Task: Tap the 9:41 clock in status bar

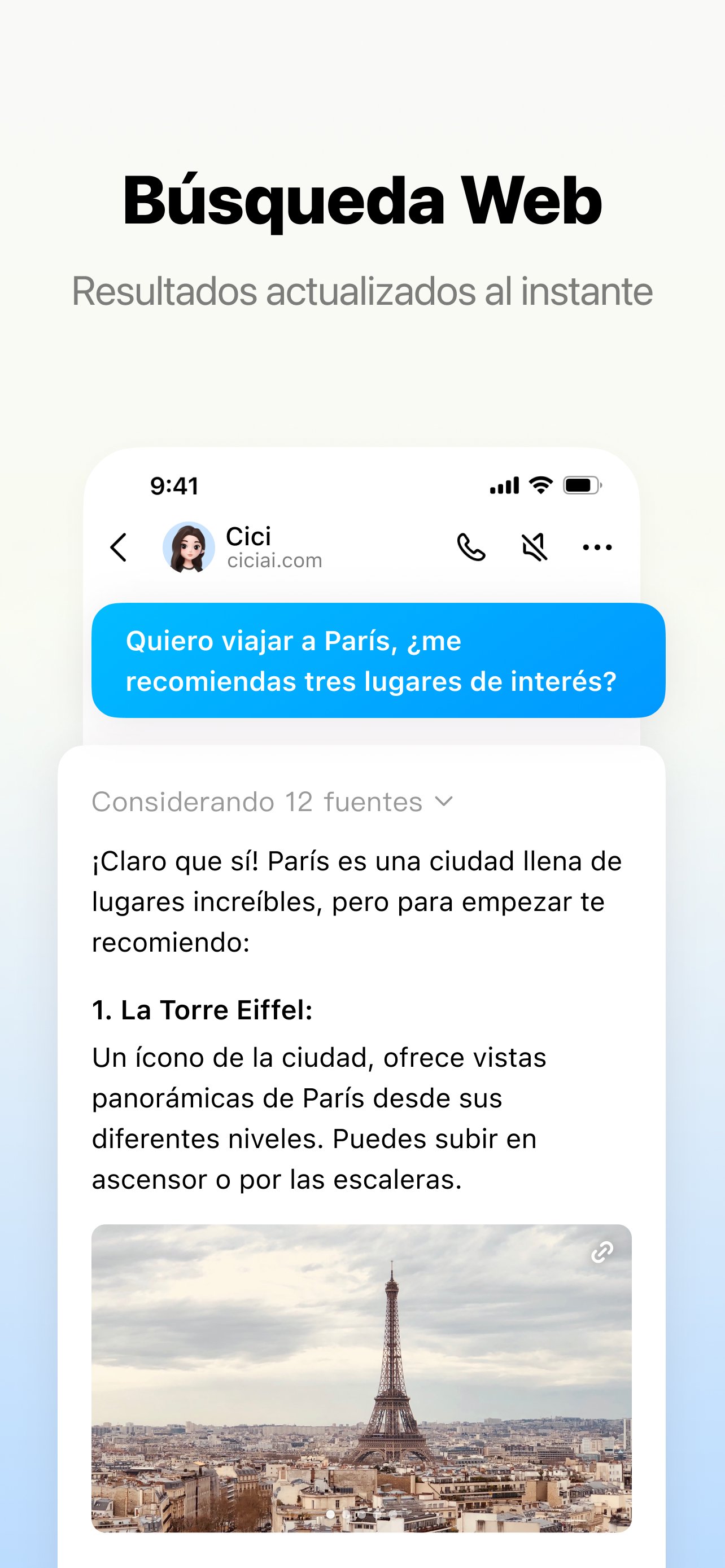Action: [x=174, y=485]
